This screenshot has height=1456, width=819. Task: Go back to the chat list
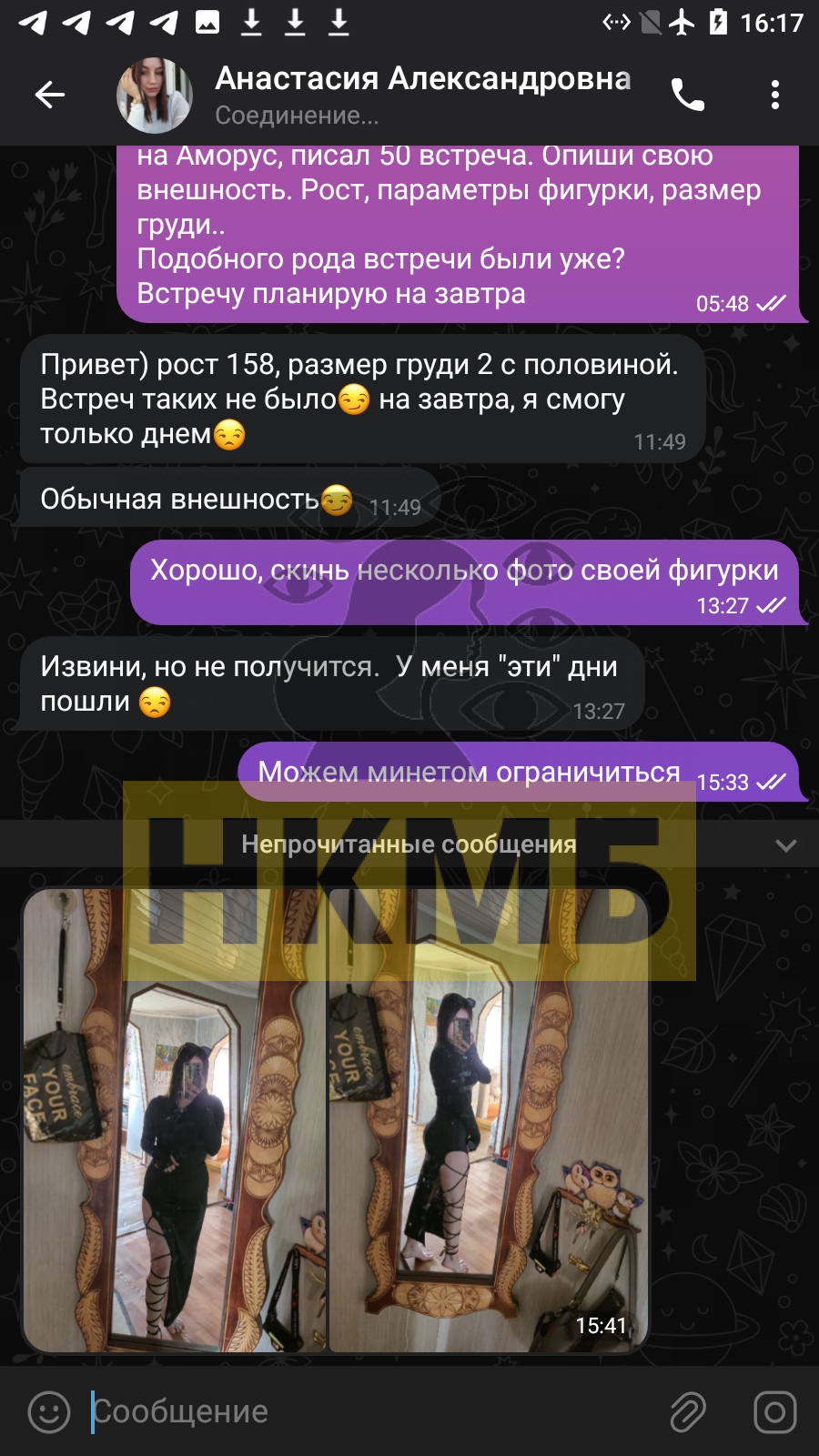point(50,95)
